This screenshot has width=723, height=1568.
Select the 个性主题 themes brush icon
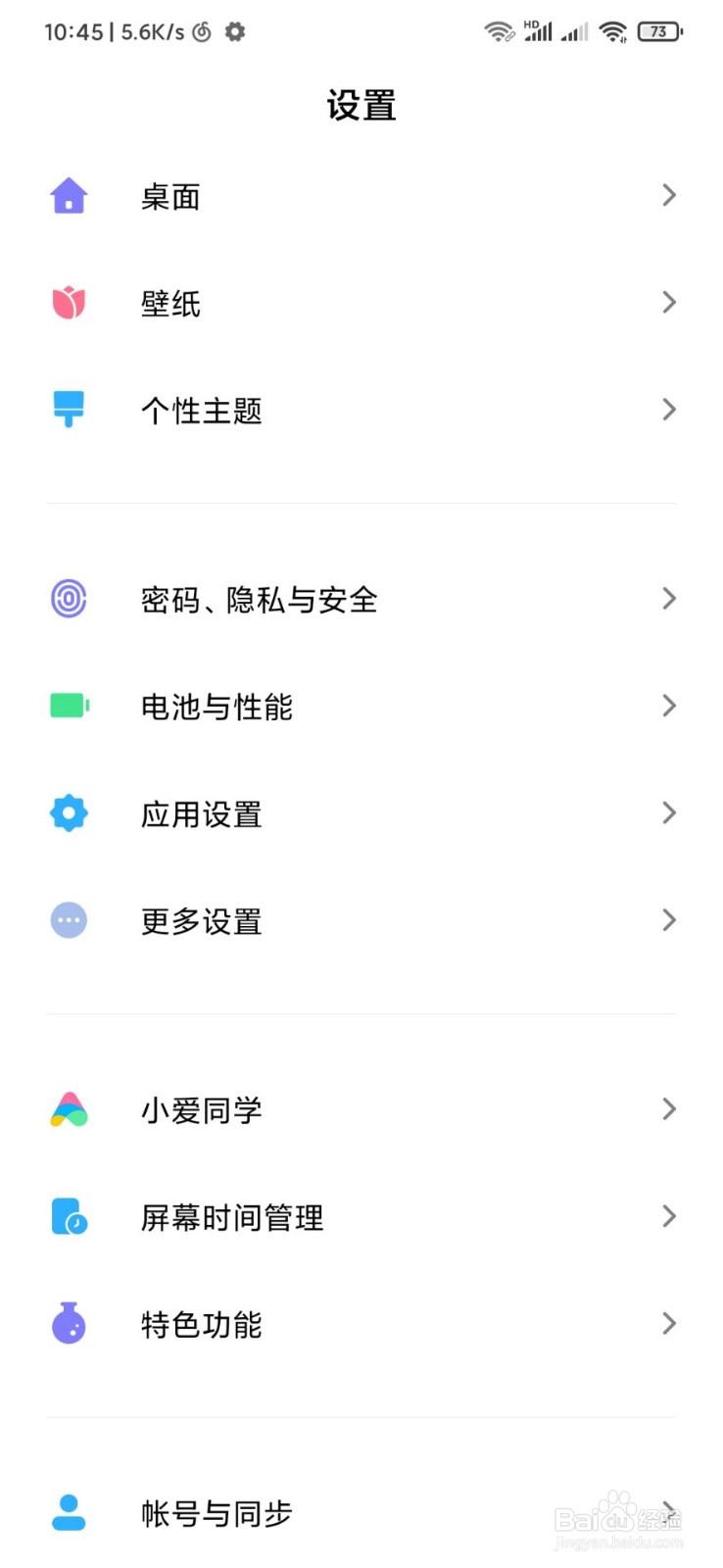(68, 409)
